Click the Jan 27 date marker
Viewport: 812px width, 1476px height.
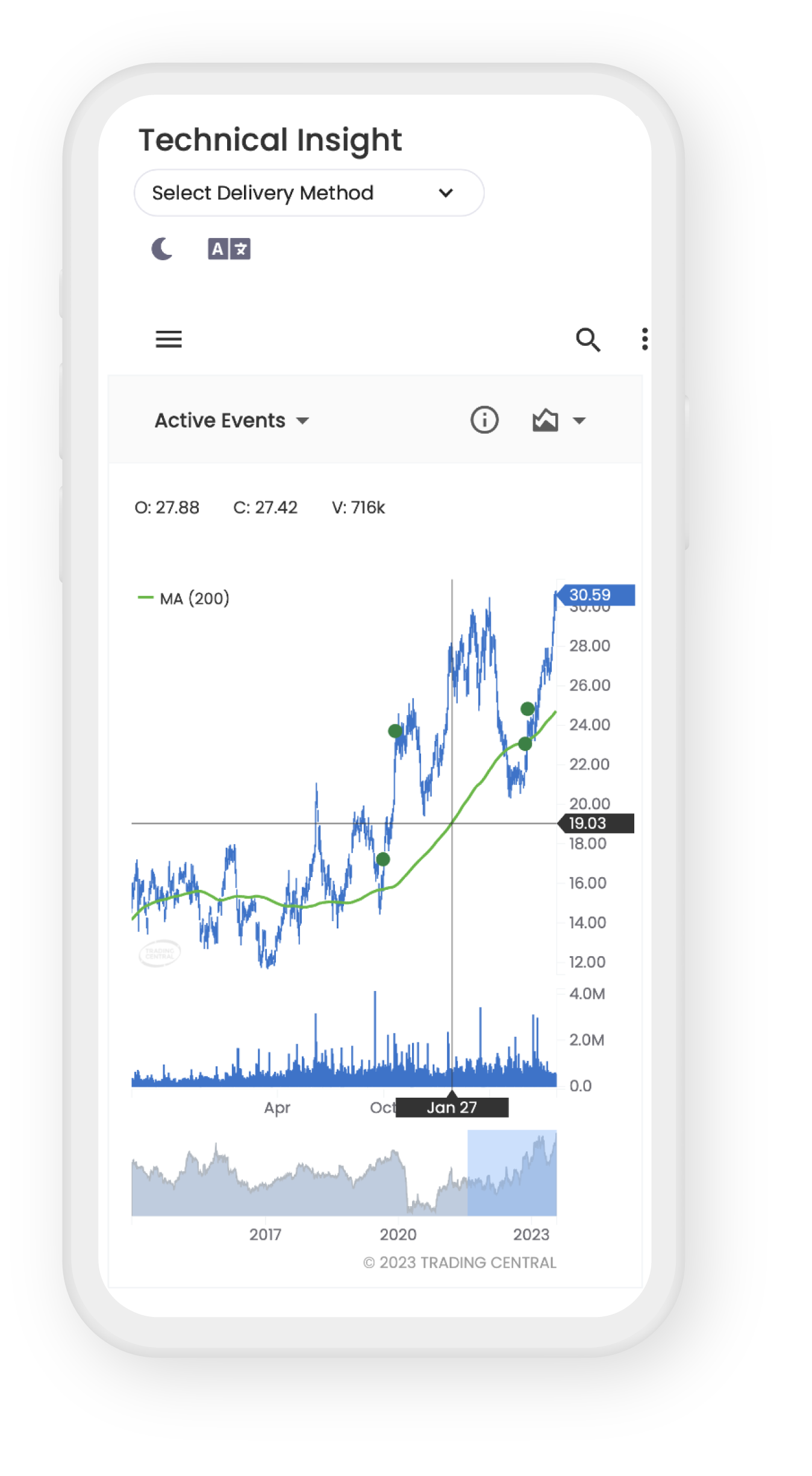pos(452,1107)
